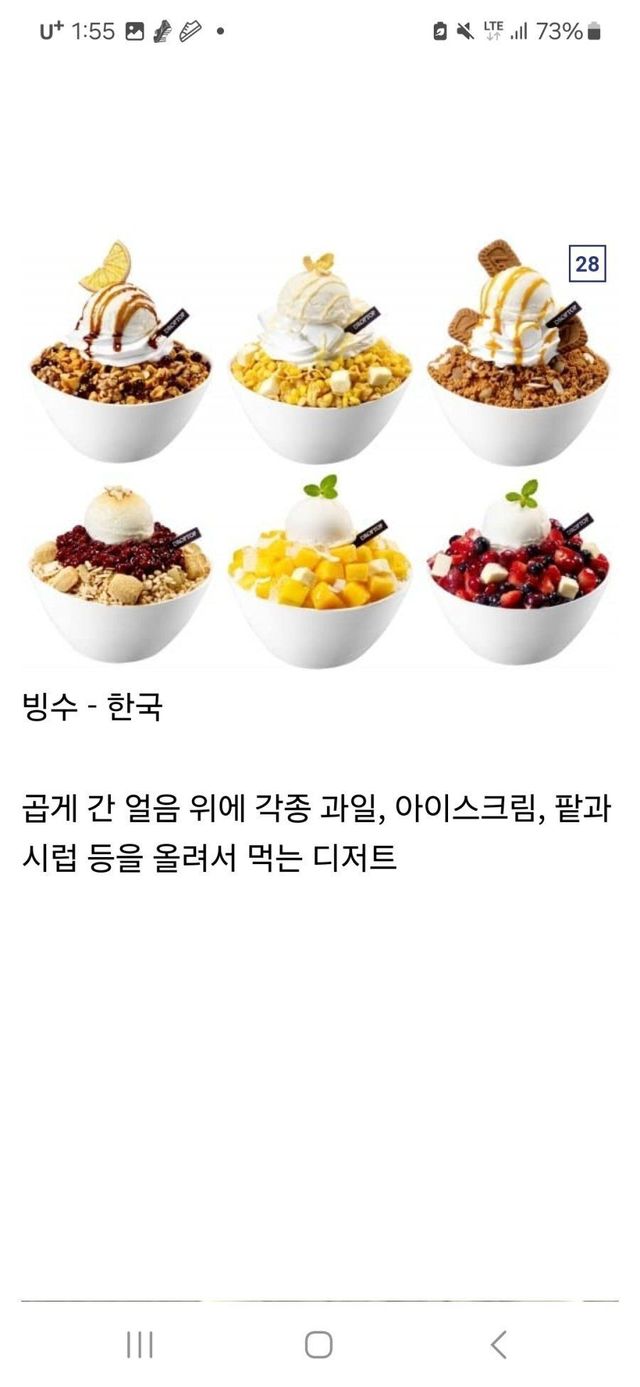
Task: Go back using the navigation bar
Action: coord(498,1344)
